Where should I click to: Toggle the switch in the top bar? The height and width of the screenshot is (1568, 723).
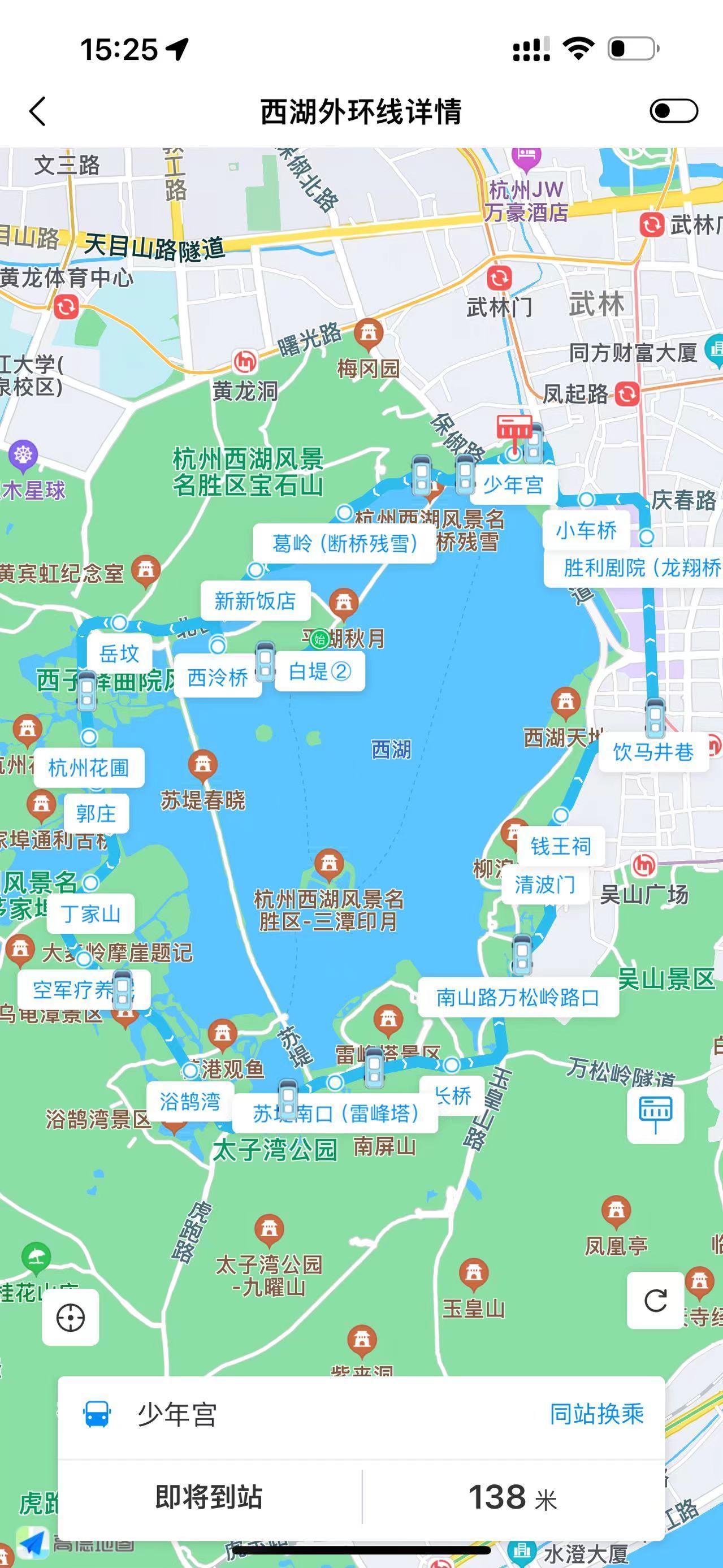[673, 111]
